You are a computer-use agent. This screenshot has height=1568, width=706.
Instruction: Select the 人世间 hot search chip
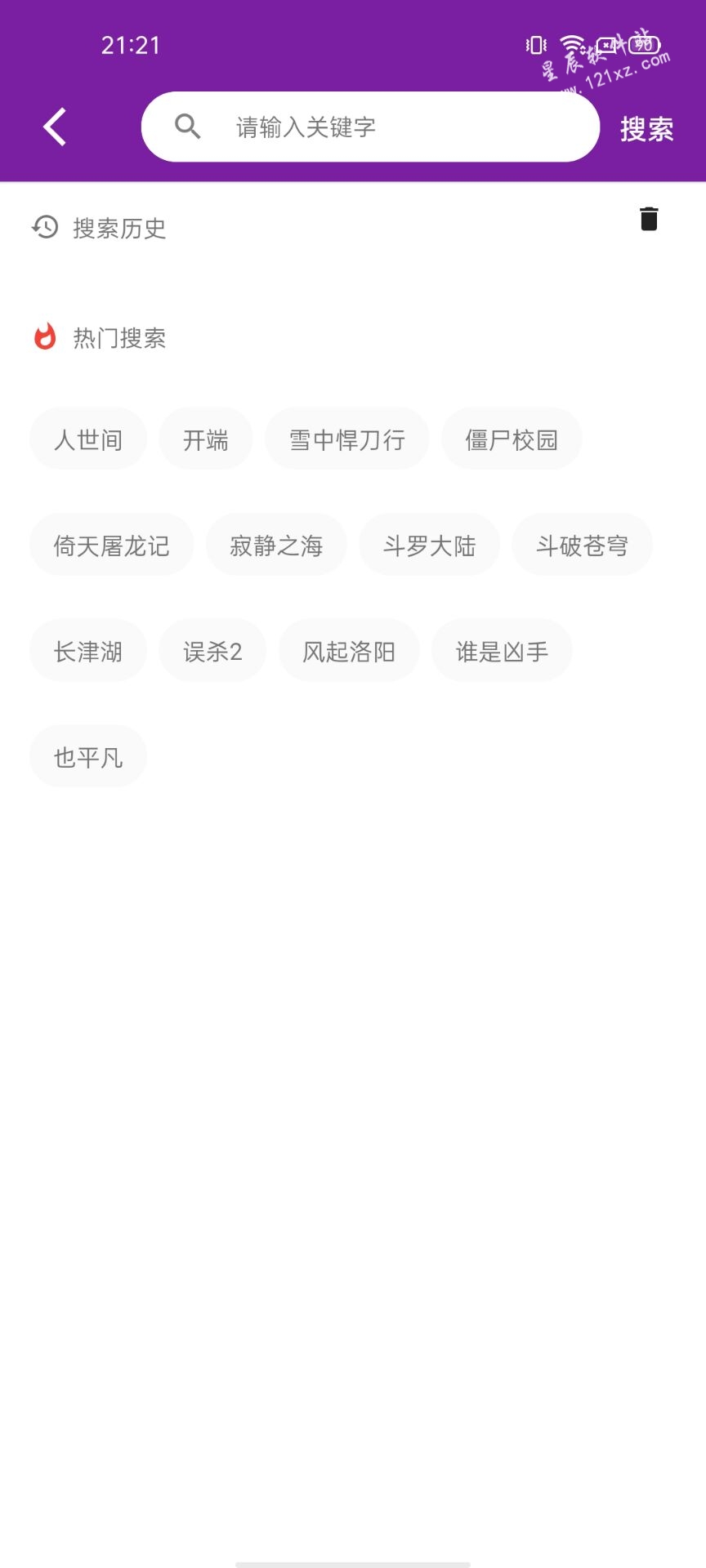[x=88, y=439]
